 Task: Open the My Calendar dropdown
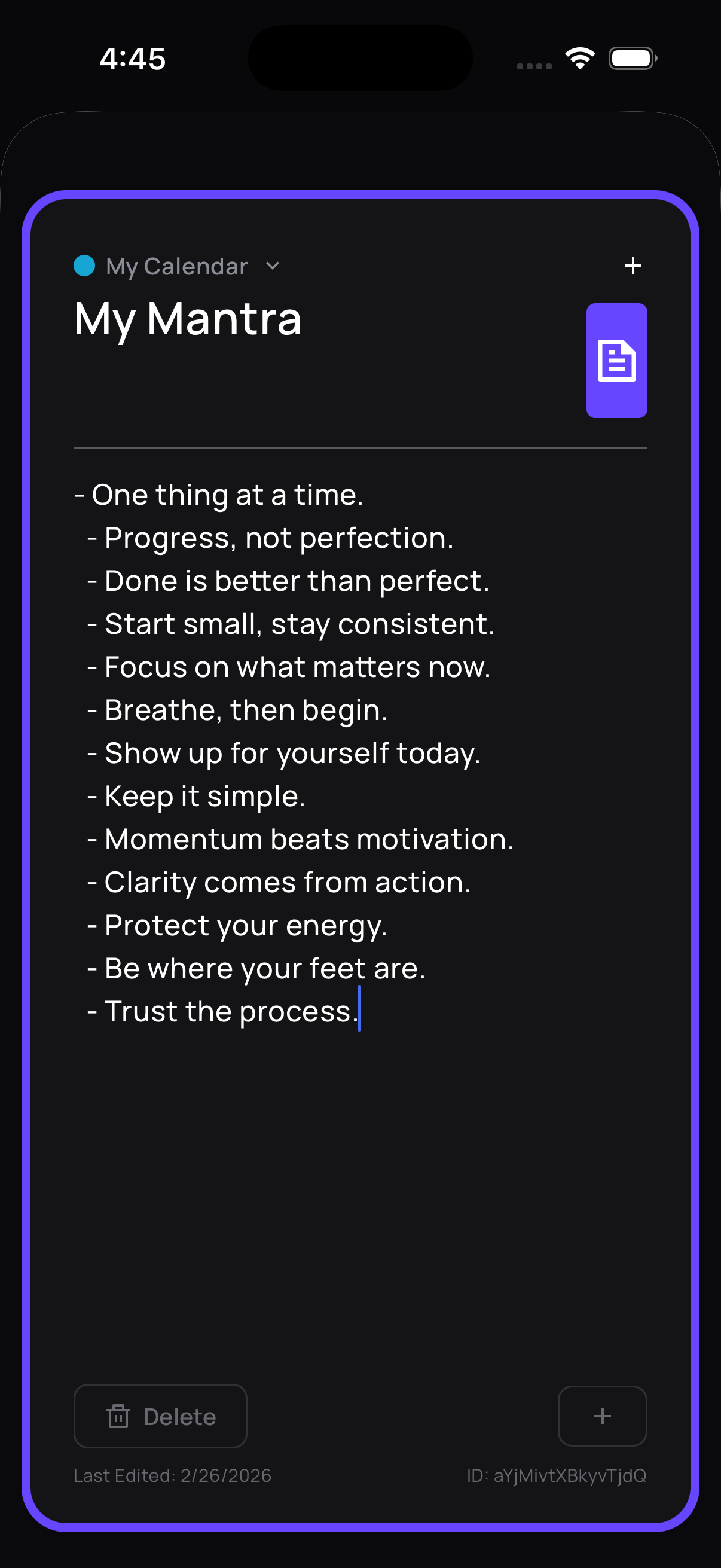(176, 266)
